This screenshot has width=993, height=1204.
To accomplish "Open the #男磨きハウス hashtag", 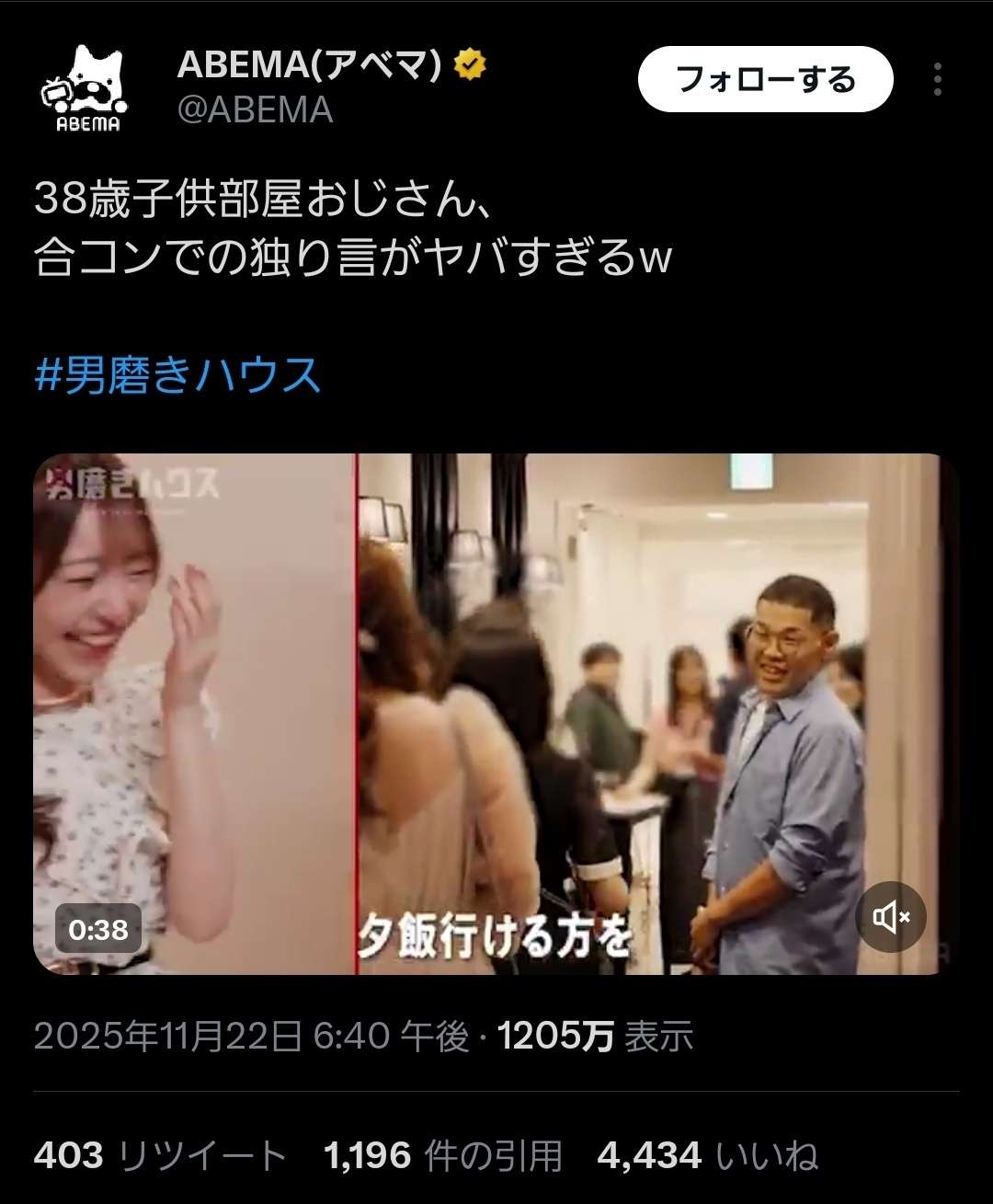I will point(177,376).
